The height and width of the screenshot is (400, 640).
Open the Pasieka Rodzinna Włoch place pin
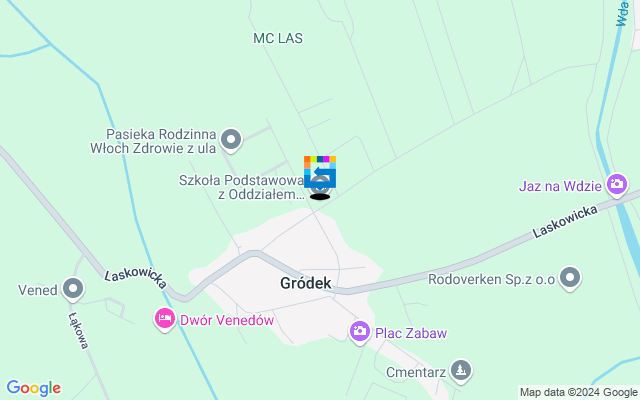(x=231, y=141)
